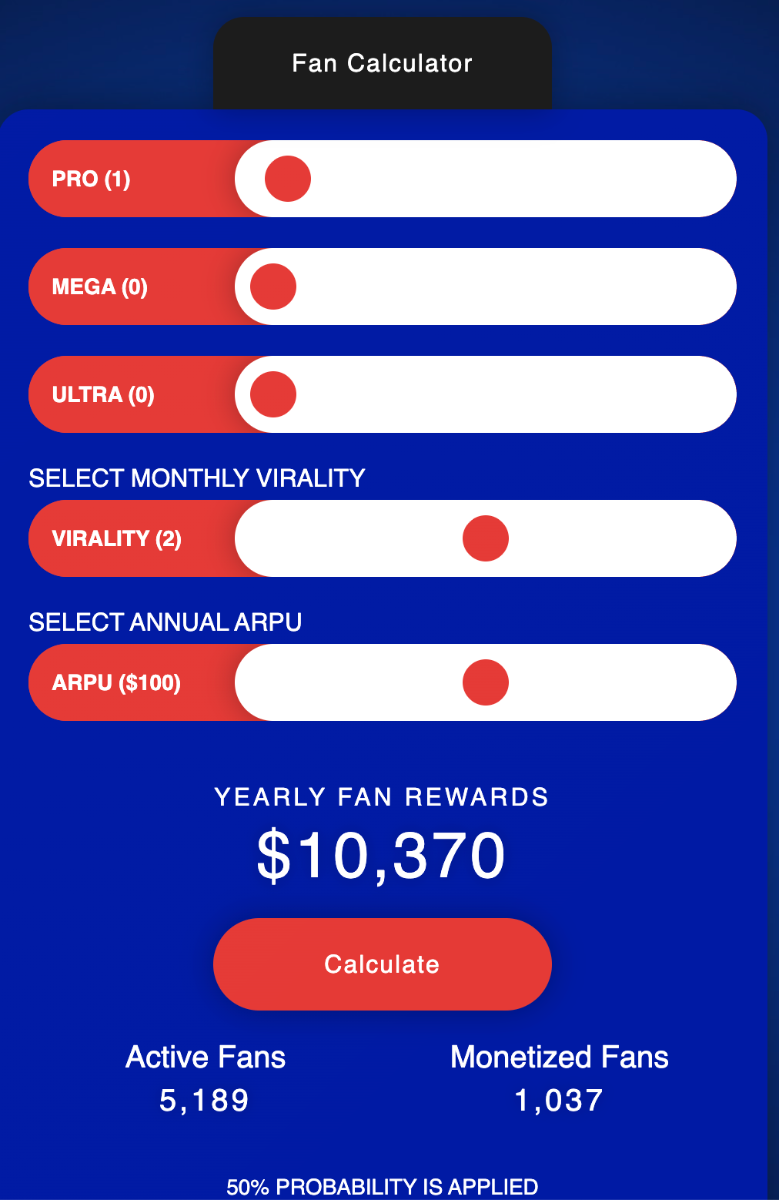Click the Fan Calculator header tab
This screenshot has width=779, height=1200.
381,63
